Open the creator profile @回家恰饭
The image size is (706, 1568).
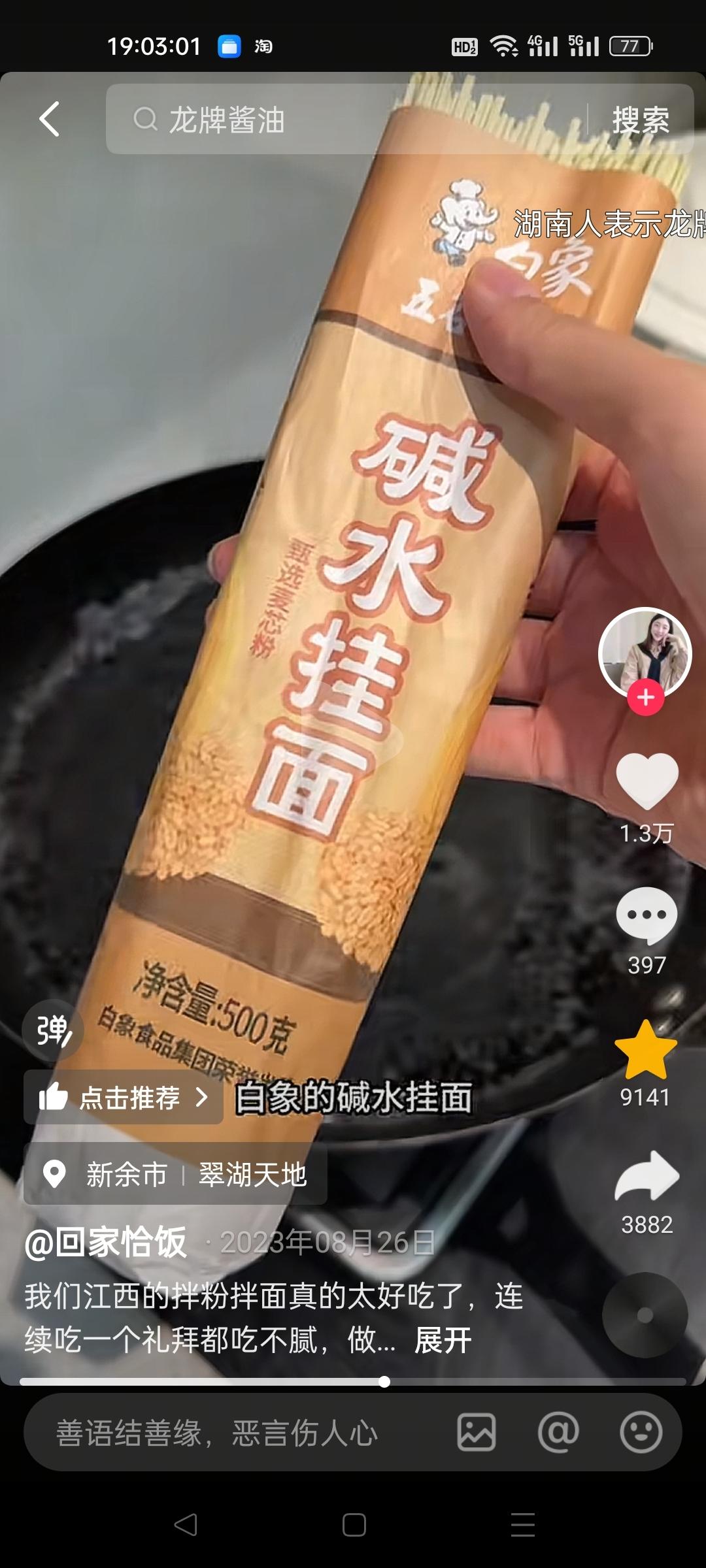pyautogui.click(x=108, y=1240)
